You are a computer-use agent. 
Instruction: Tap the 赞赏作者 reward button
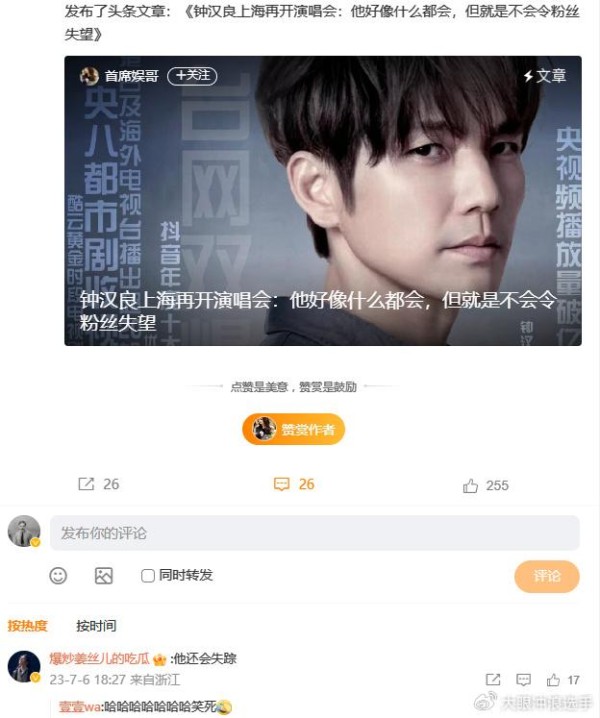(x=293, y=429)
